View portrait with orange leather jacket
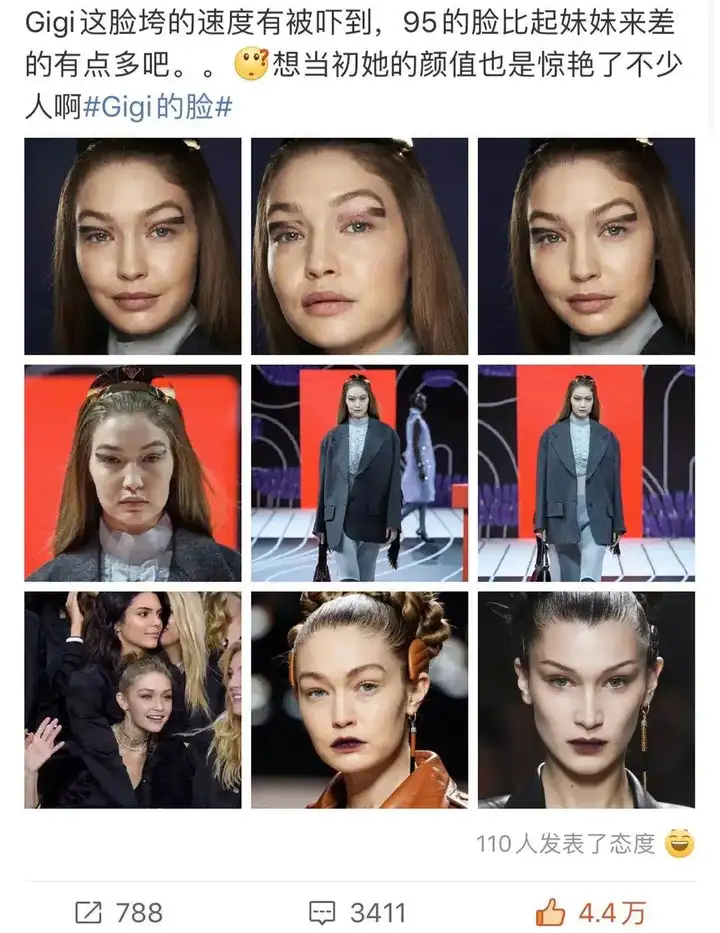Image resolution: width=720 pixels, height=933 pixels. tap(359, 700)
